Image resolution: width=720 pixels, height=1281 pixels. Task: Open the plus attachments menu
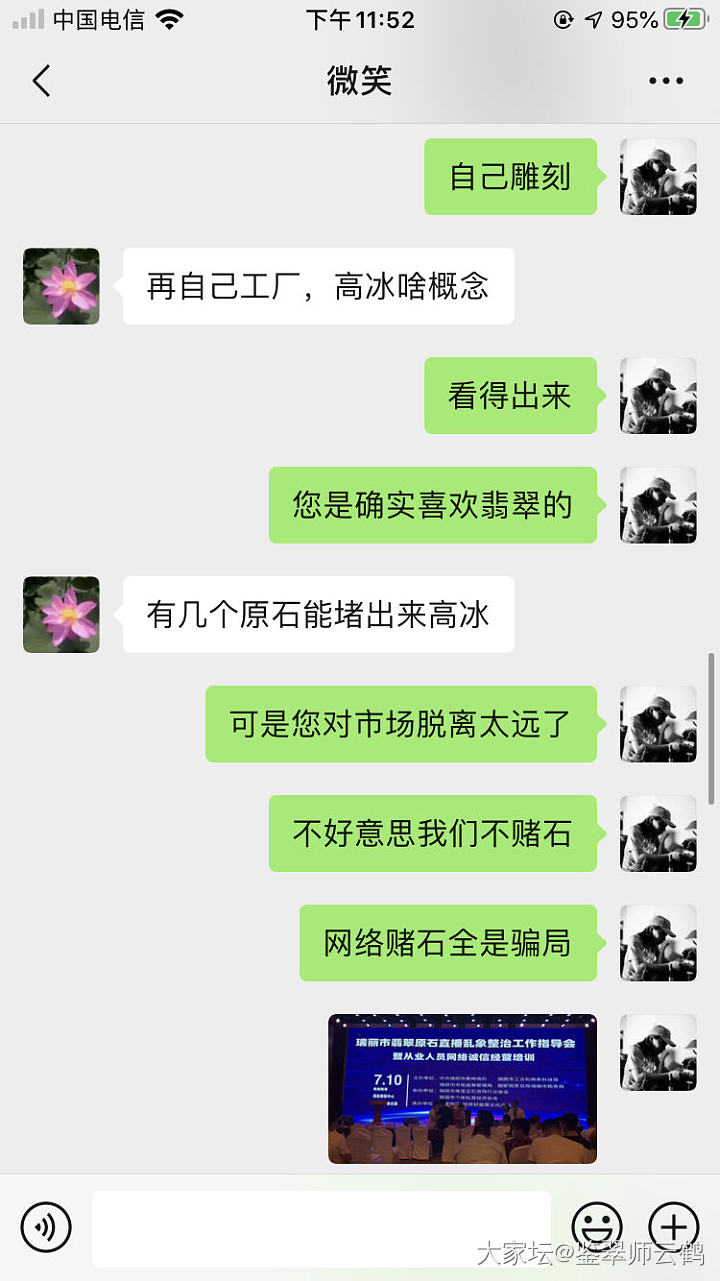coord(673,1226)
